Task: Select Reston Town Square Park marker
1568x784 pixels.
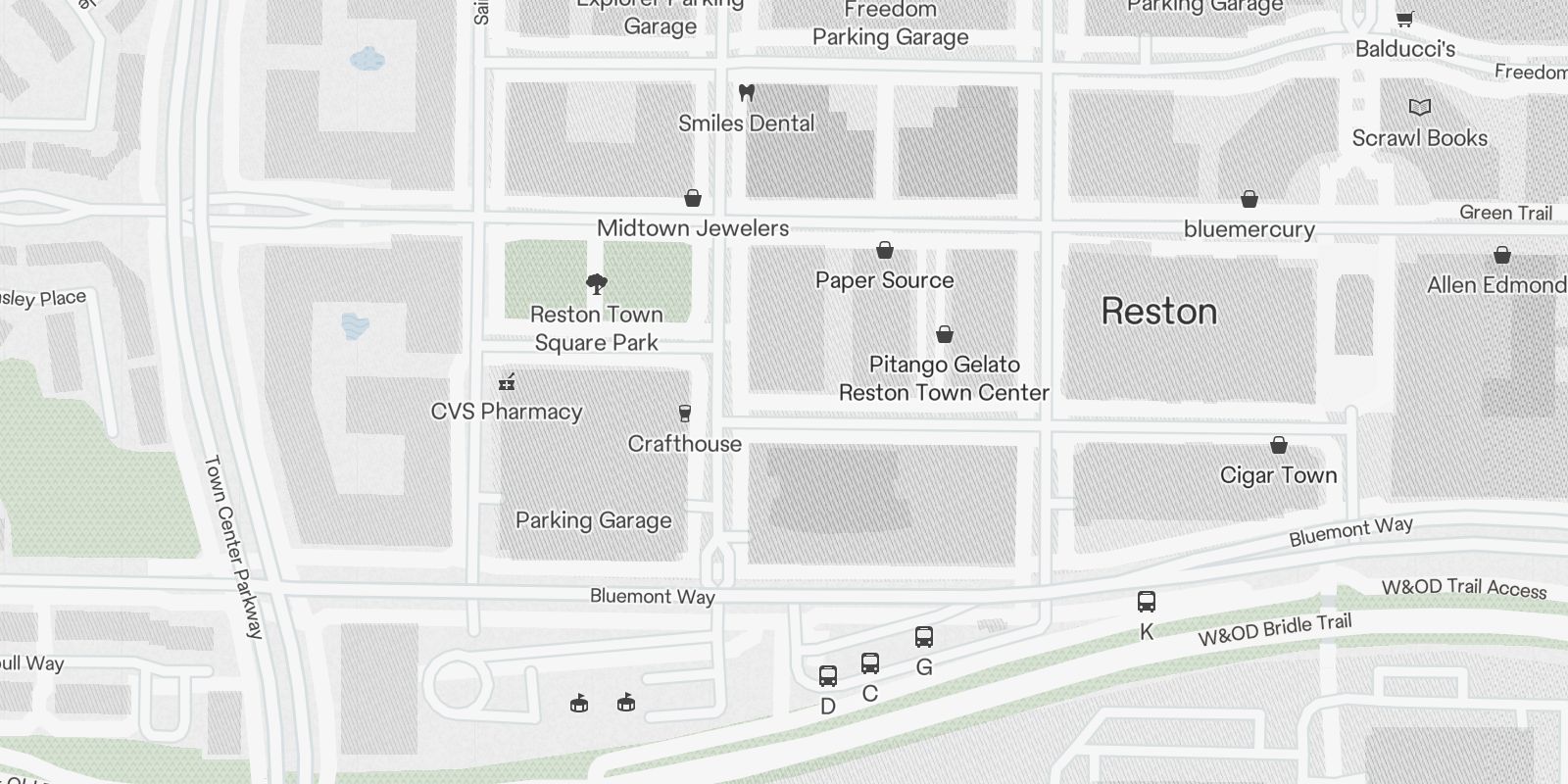Action: (596, 285)
